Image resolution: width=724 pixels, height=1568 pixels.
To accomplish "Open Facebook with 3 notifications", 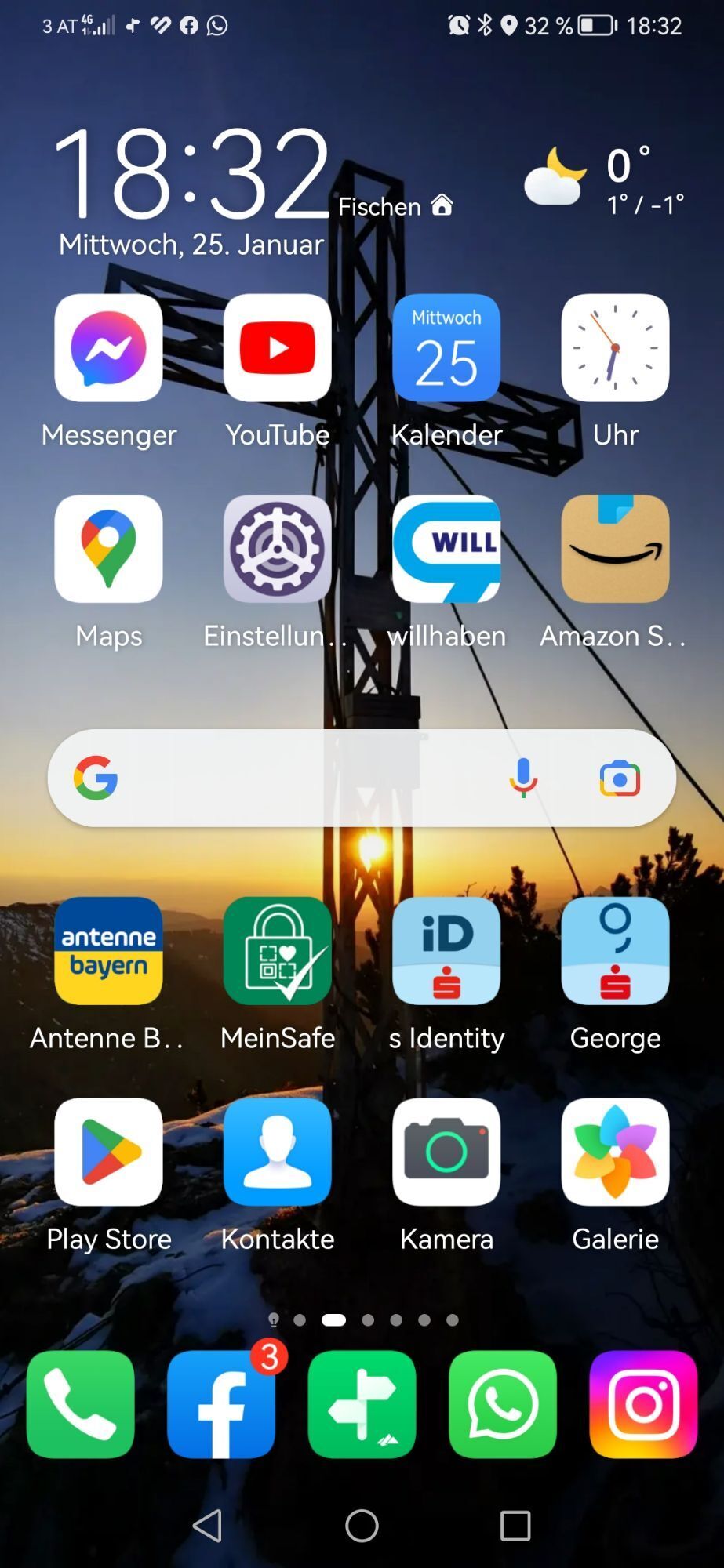I will pyautogui.click(x=221, y=1404).
